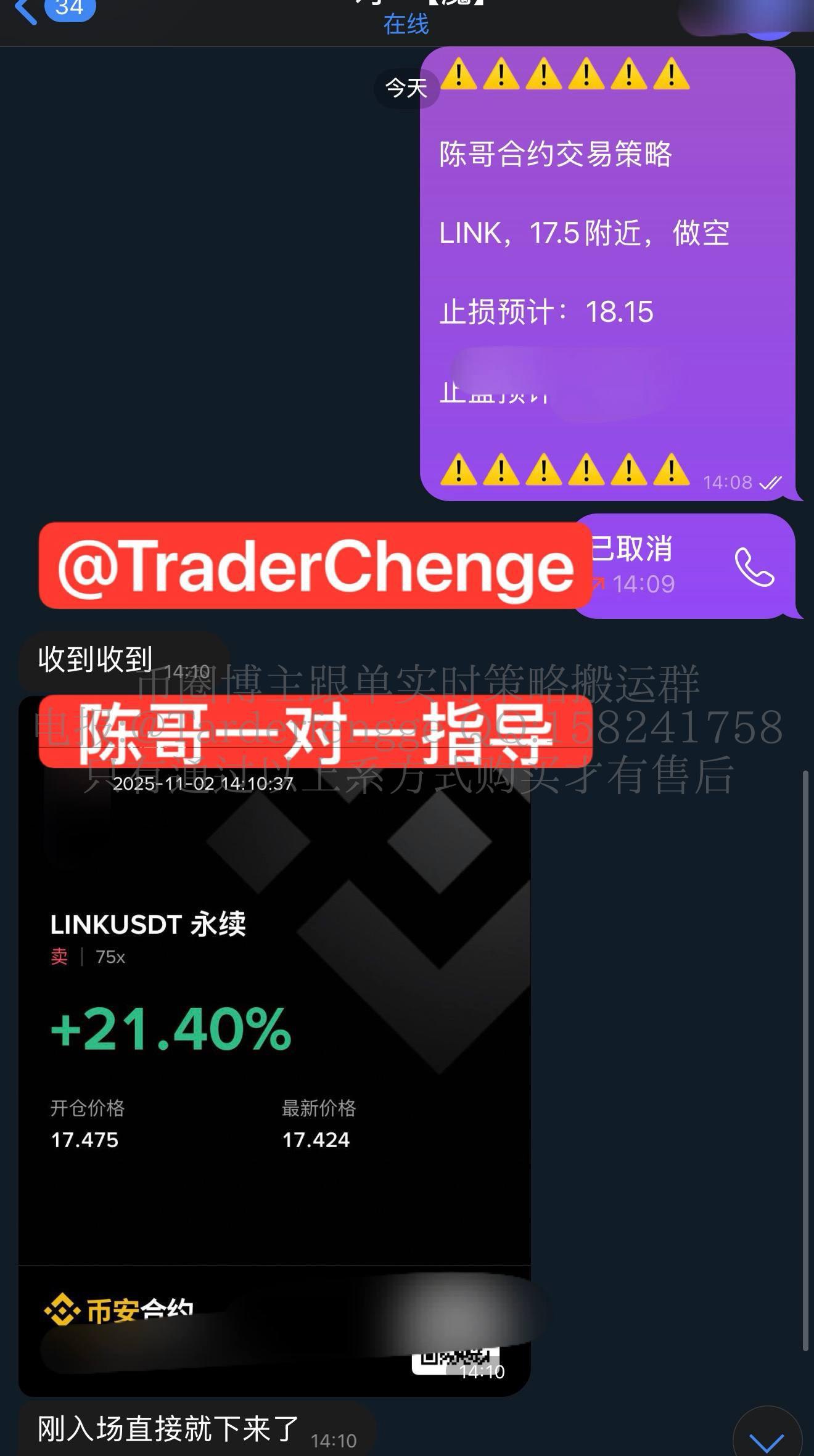Open the LINKUSDT profit screenshot image
This screenshot has width=814, height=1456.
point(274,1048)
